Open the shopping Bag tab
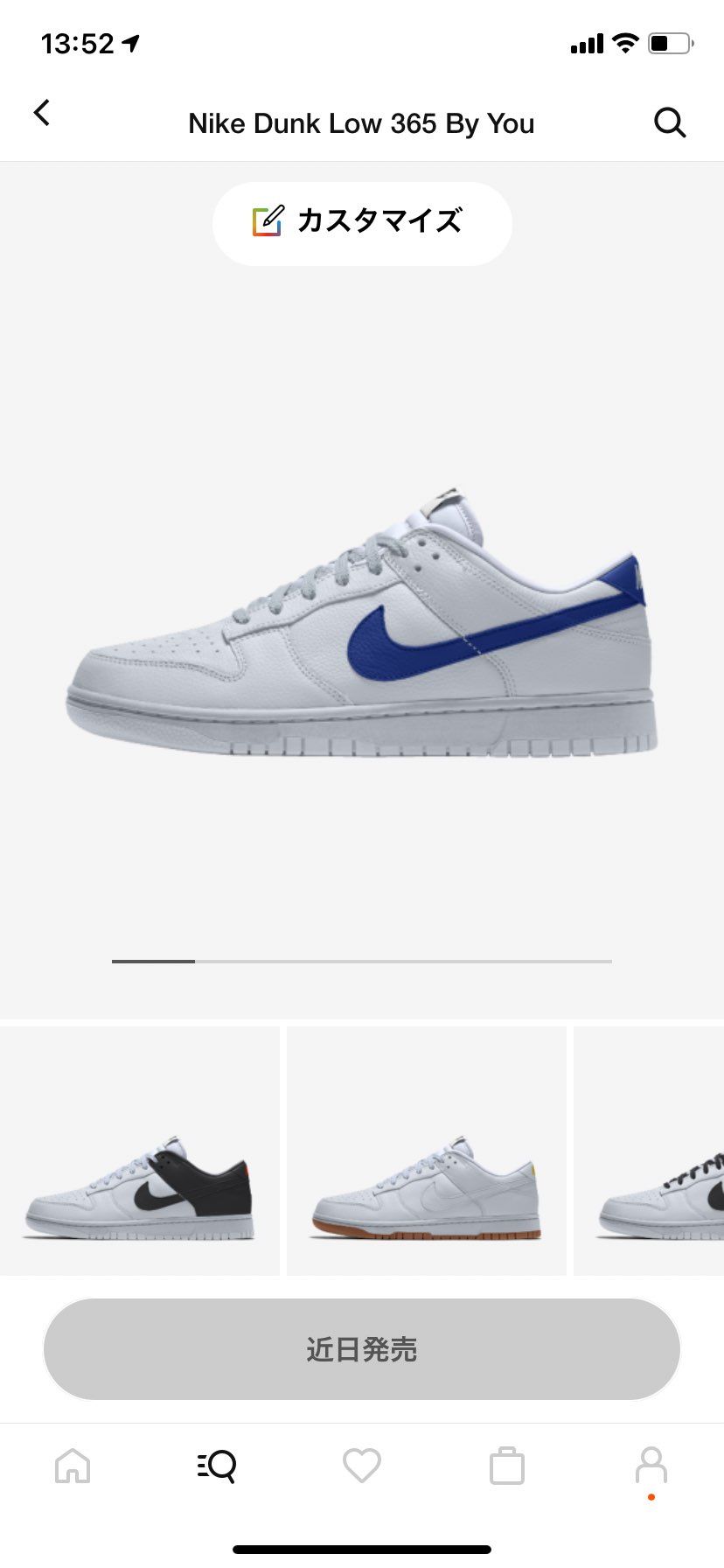 point(507,1466)
